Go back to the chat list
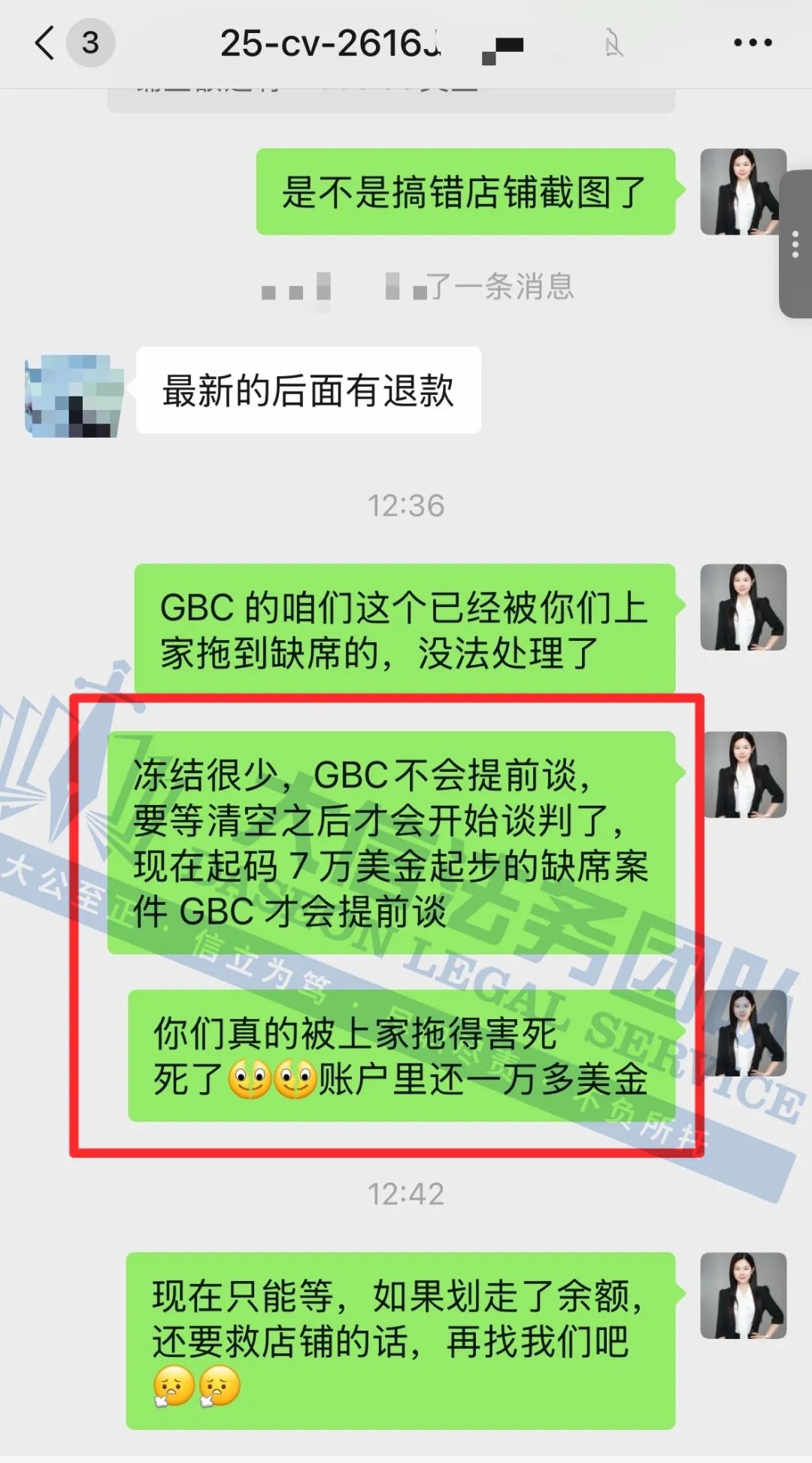812x1463 pixels. [x=45, y=43]
